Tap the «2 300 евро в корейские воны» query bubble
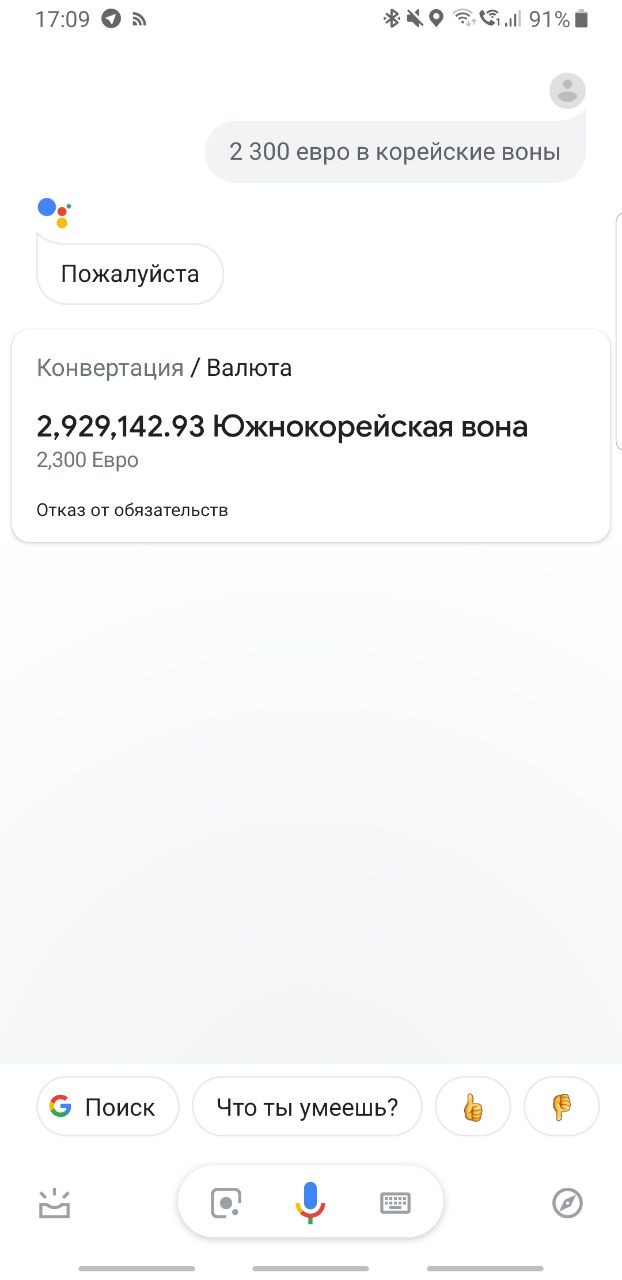The width and height of the screenshot is (622, 1280). (x=395, y=152)
